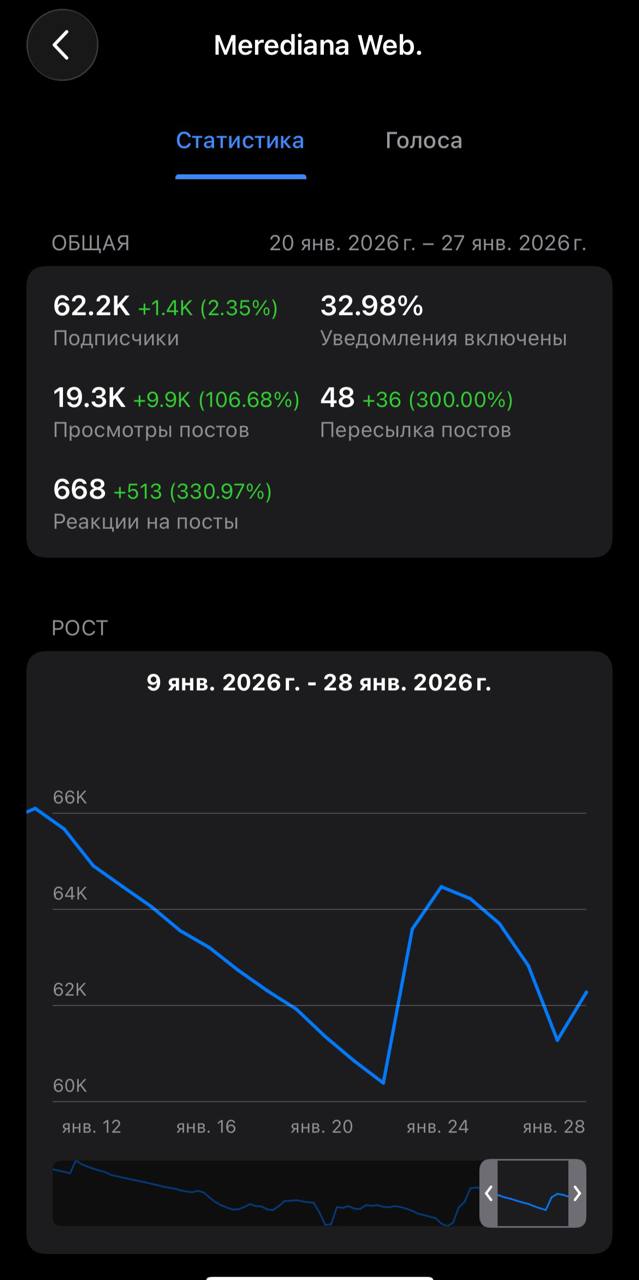Switch to the Голоса tab
Image resolution: width=639 pixels, height=1280 pixels.
point(424,141)
